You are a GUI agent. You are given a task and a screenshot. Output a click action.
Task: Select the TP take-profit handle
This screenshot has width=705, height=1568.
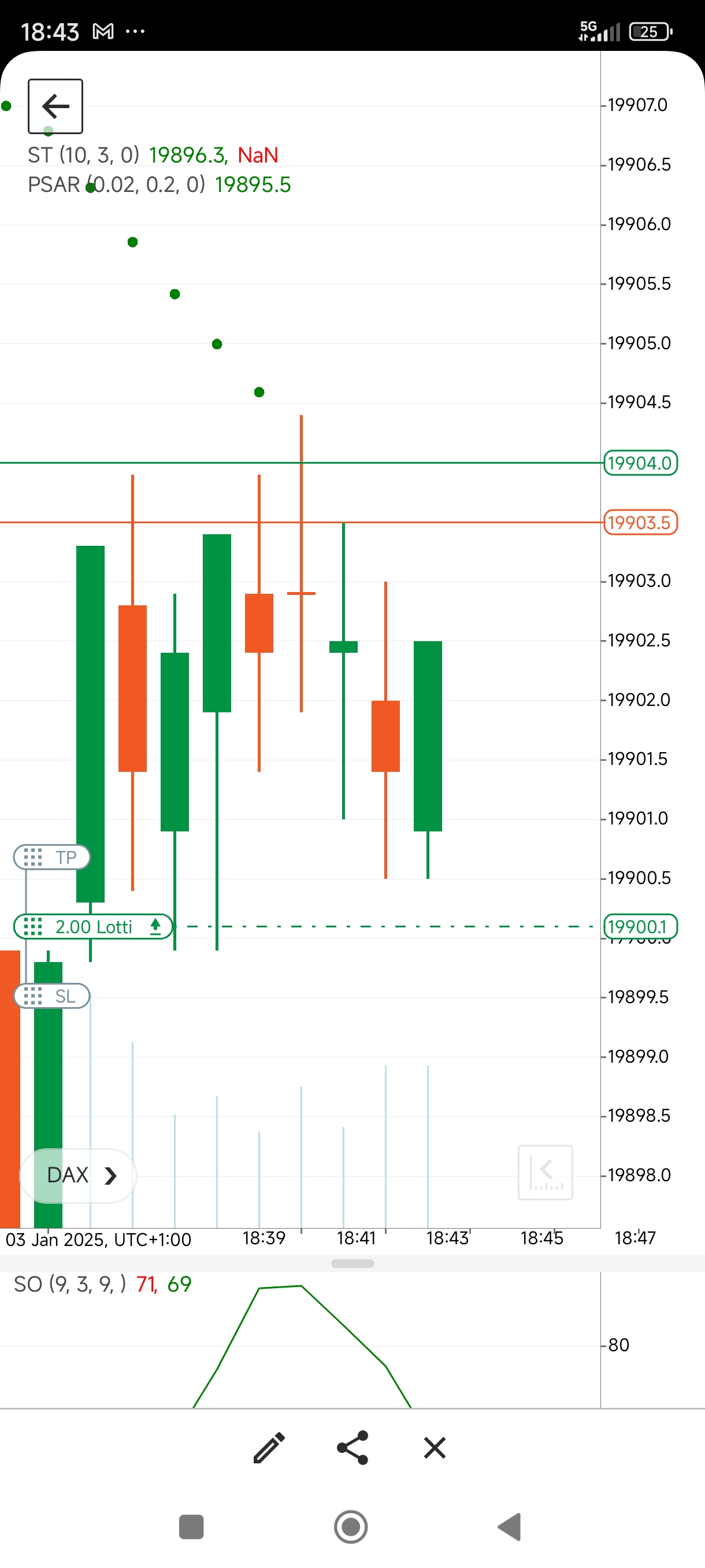tap(51, 857)
